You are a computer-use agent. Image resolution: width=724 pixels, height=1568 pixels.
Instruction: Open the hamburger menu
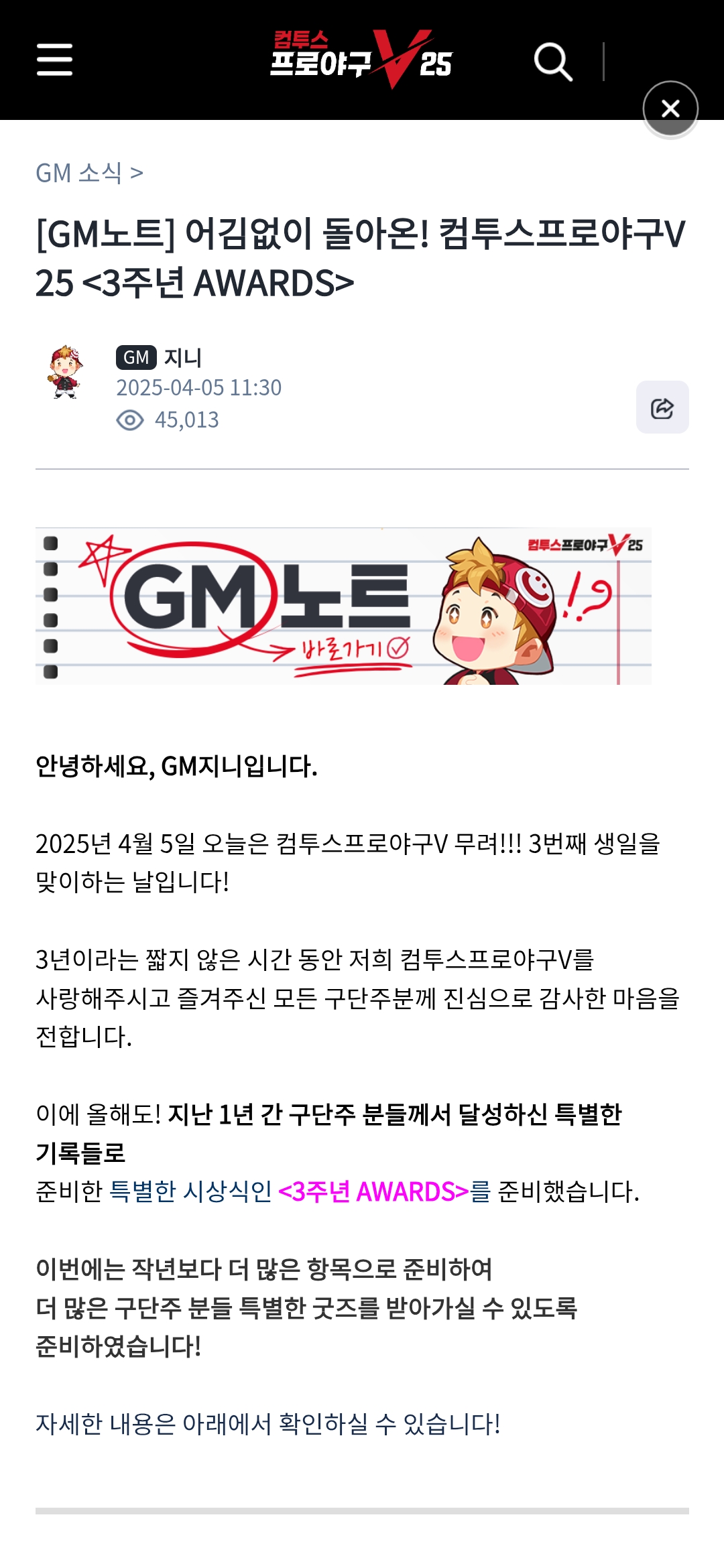point(54,60)
